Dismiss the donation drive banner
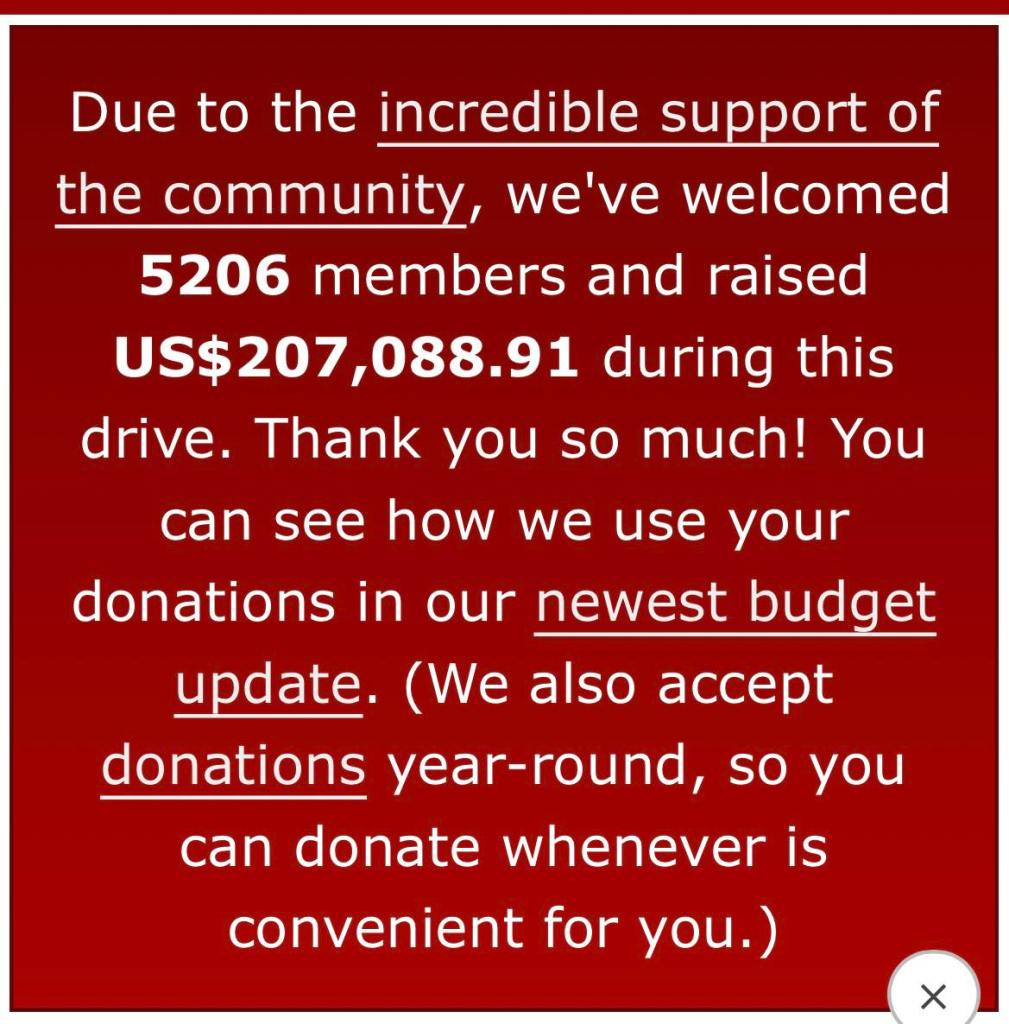The width and height of the screenshot is (1009, 1024). click(932, 995)
